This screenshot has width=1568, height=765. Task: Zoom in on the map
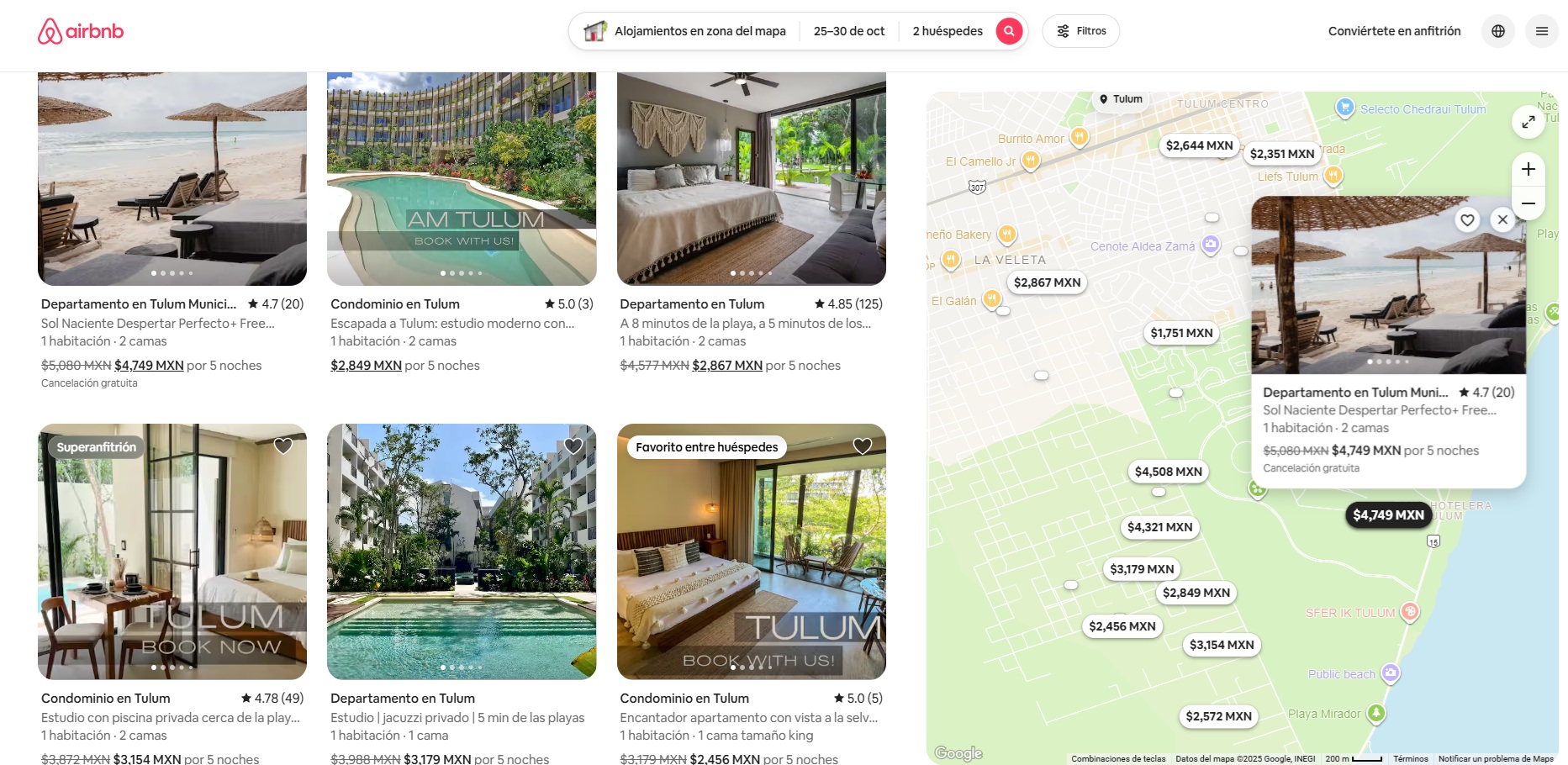[x=1528, y=169]
